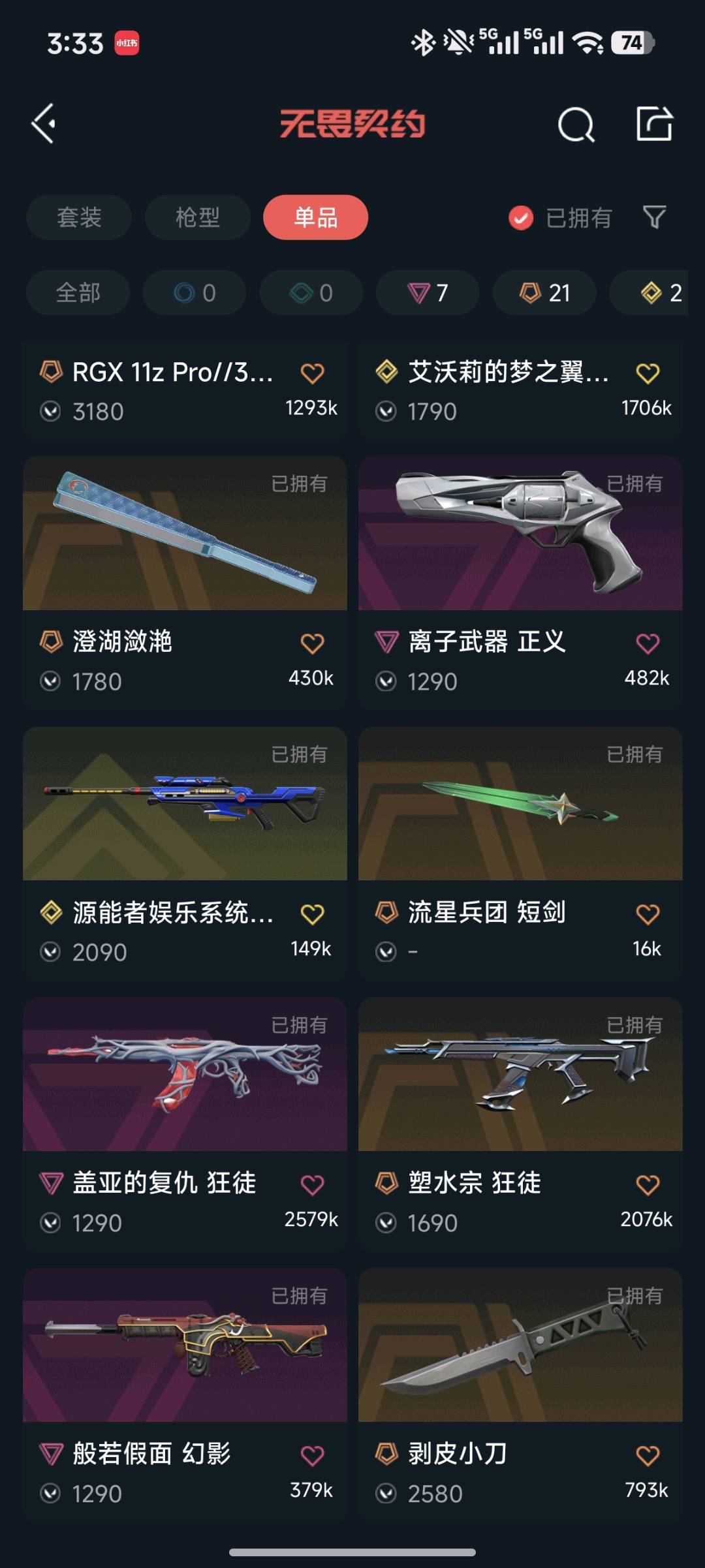The height and width of the screenshot is (1568, 705).
Task: Switch to the 套装 tab
Action: point(79,217)
